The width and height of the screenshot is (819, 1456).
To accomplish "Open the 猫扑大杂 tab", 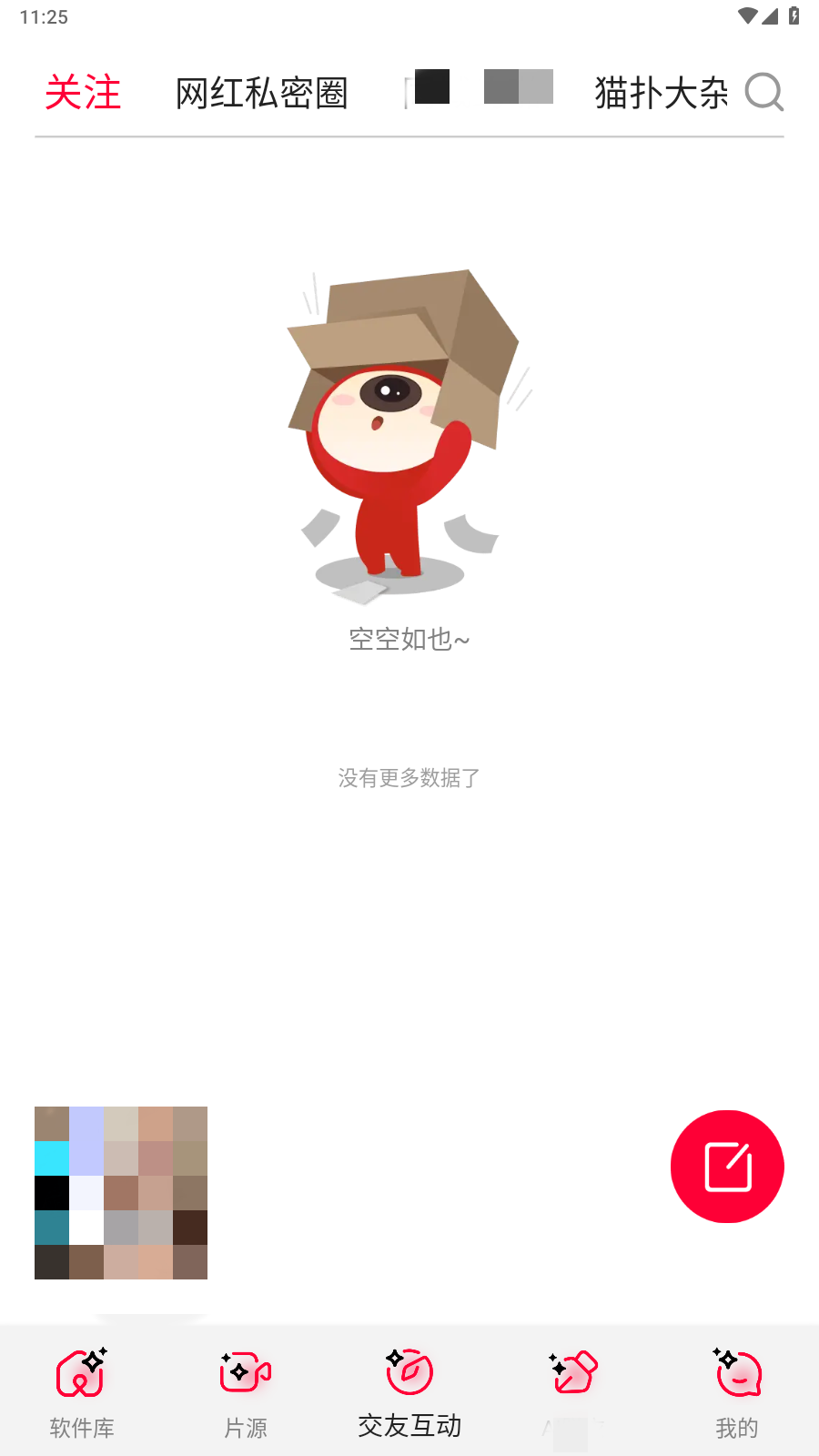I will coord(662,93).
